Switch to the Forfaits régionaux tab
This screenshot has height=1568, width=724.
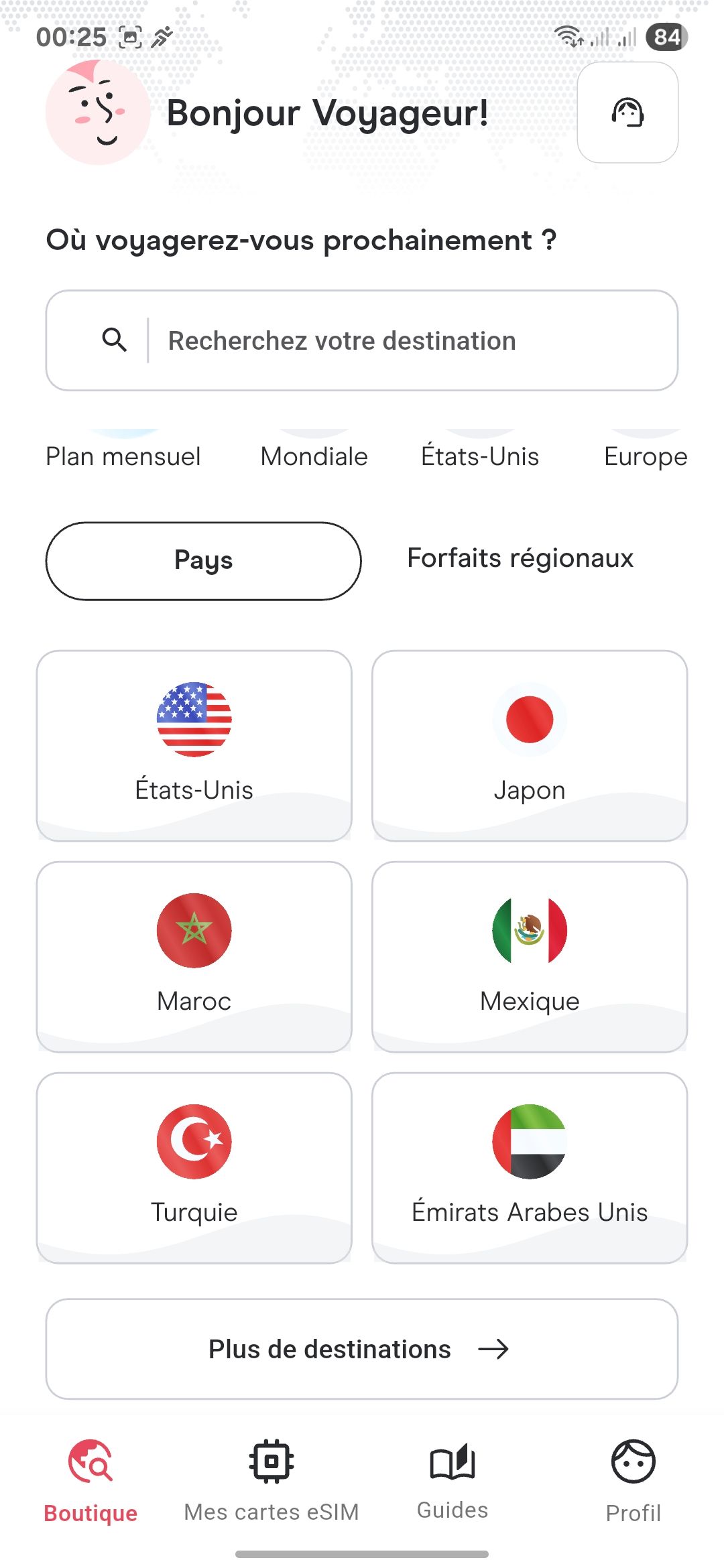pyautogui.click(x=520, y=558)
